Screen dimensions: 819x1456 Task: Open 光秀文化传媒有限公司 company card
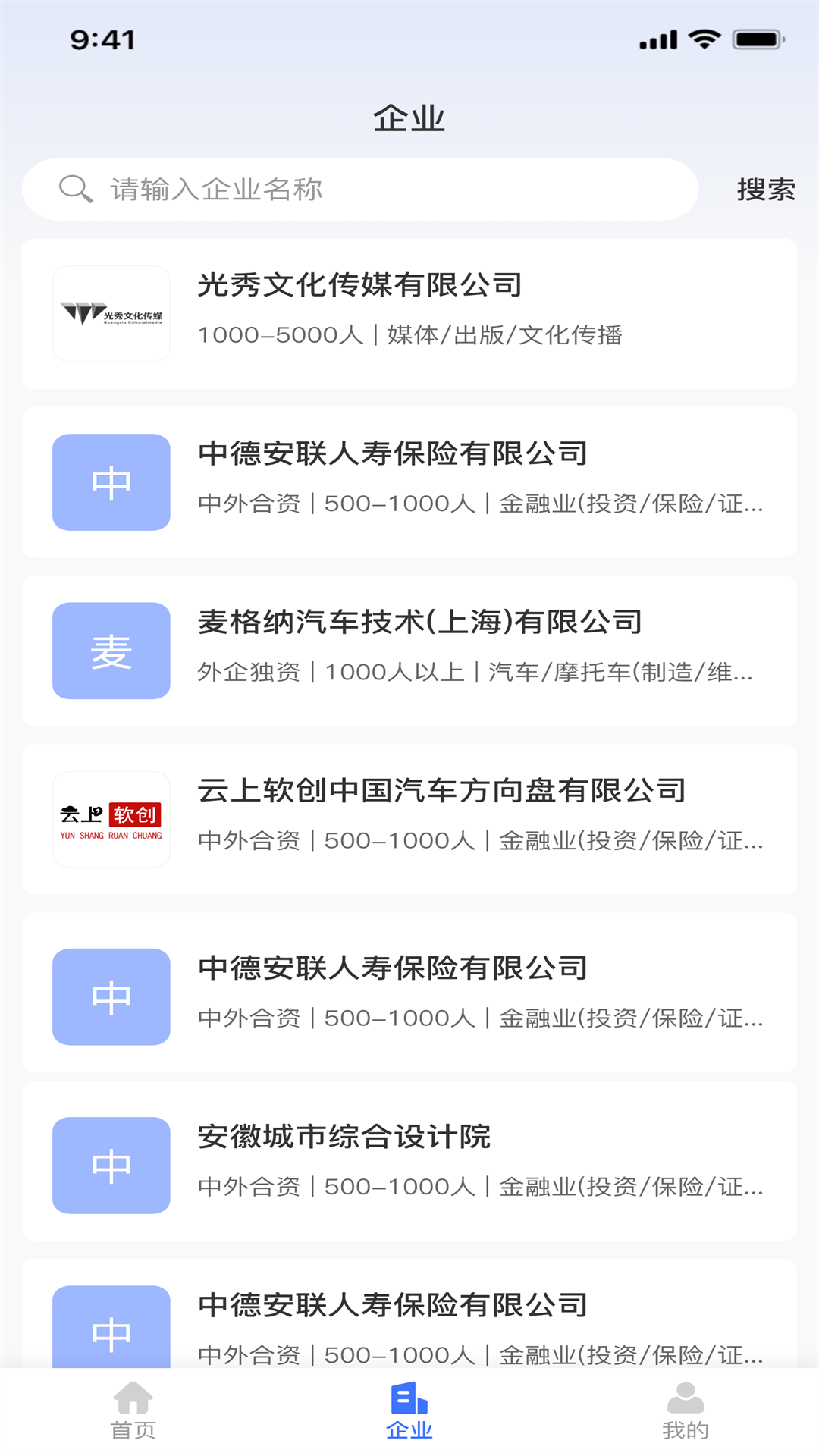(409, 314)
